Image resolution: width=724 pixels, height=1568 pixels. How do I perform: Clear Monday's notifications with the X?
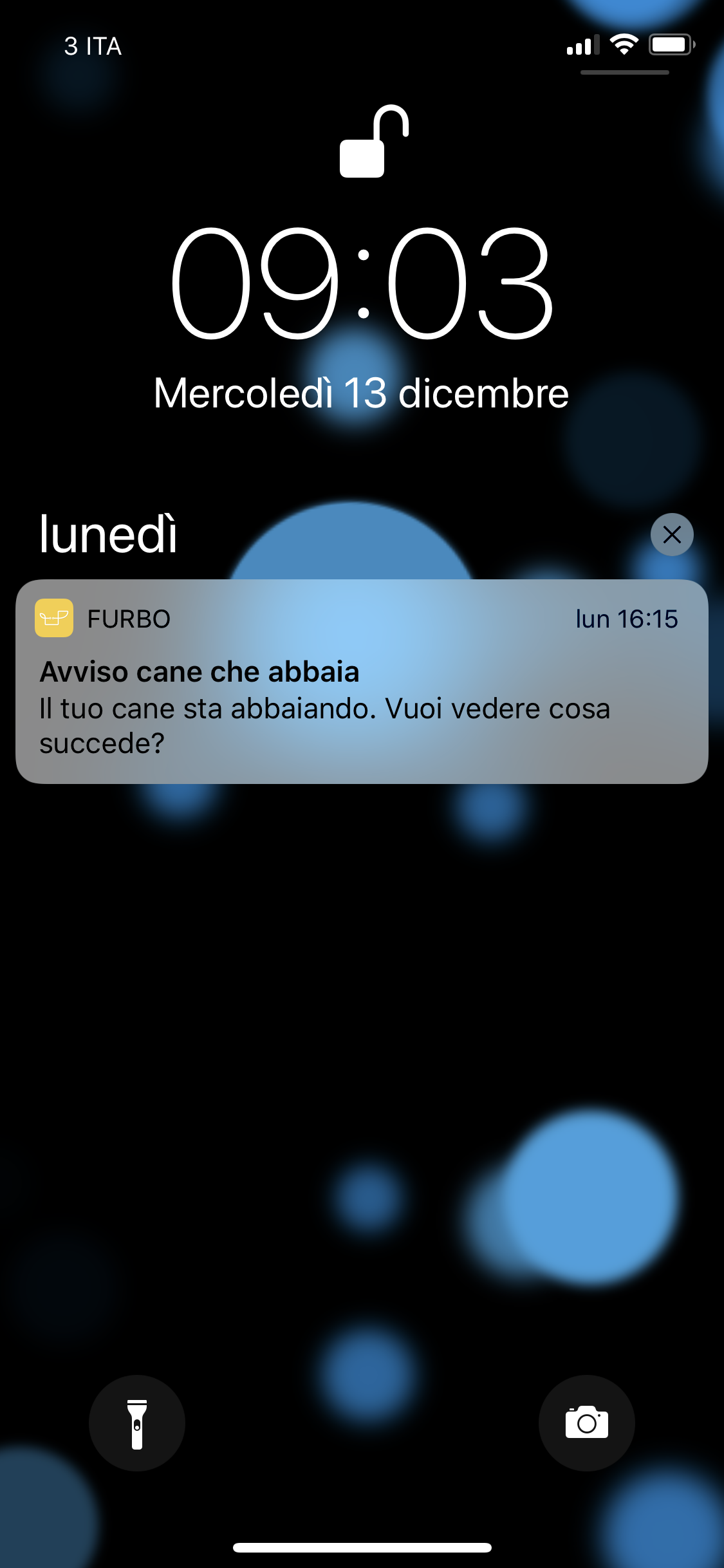pos(671,534)
